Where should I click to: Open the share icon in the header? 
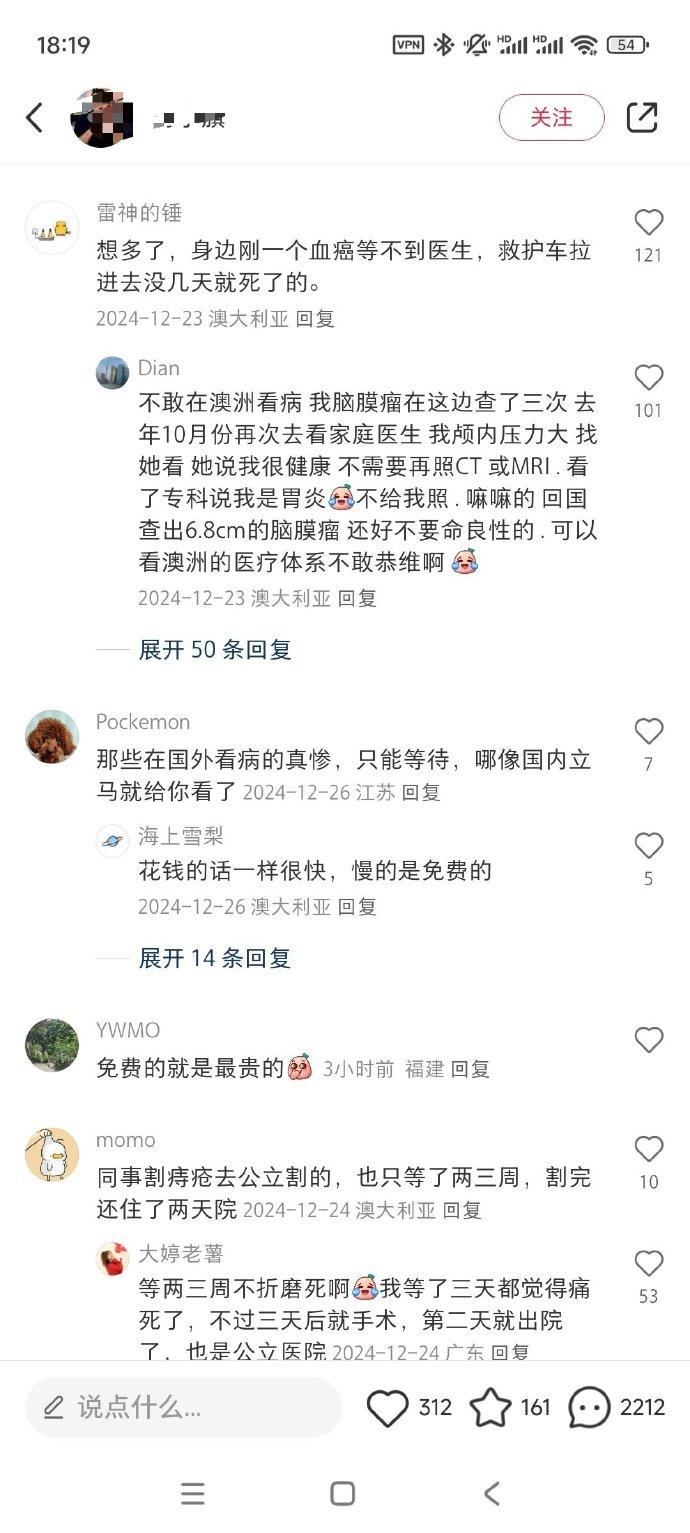642,118
